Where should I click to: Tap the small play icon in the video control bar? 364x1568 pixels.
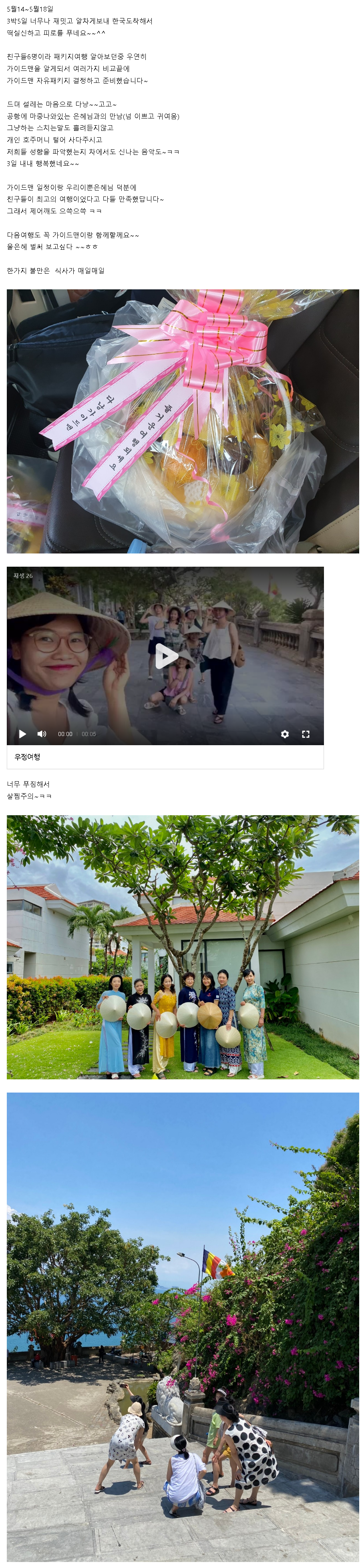tap(22, 734)
